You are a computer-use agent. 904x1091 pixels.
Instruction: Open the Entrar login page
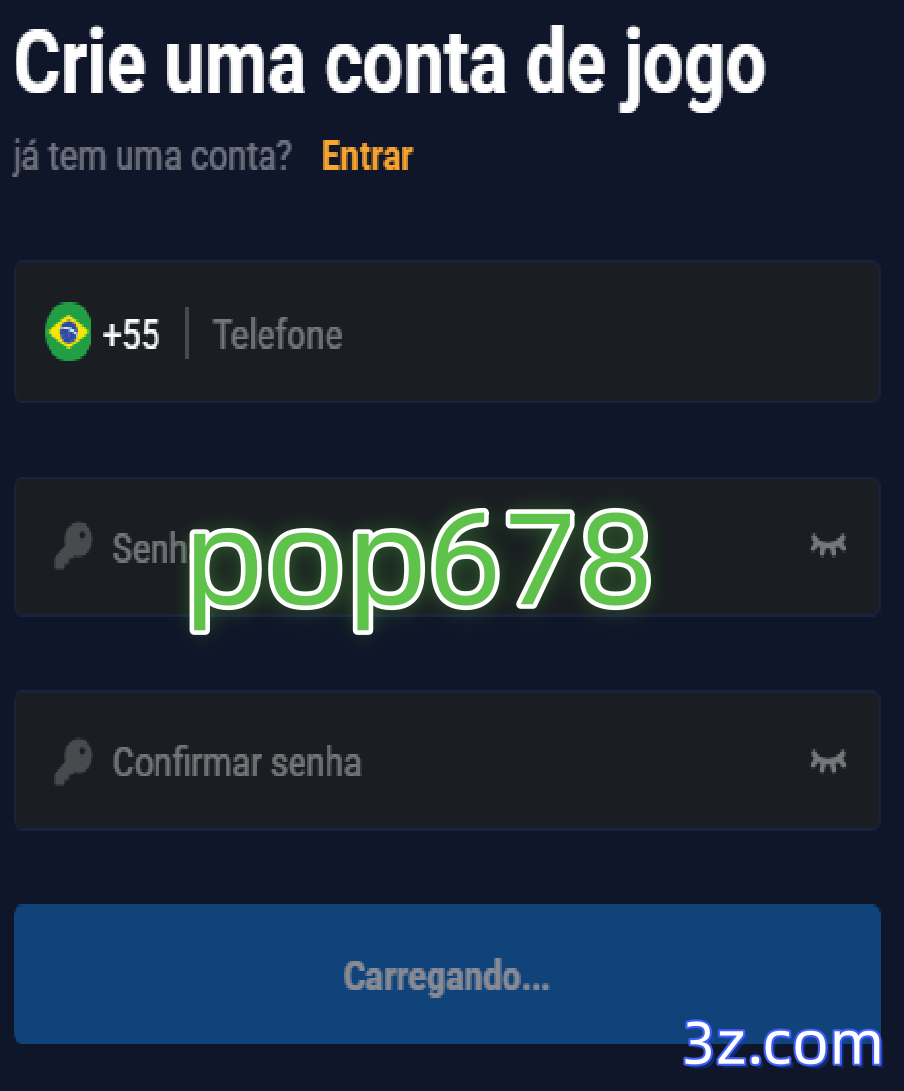[366, 155]
